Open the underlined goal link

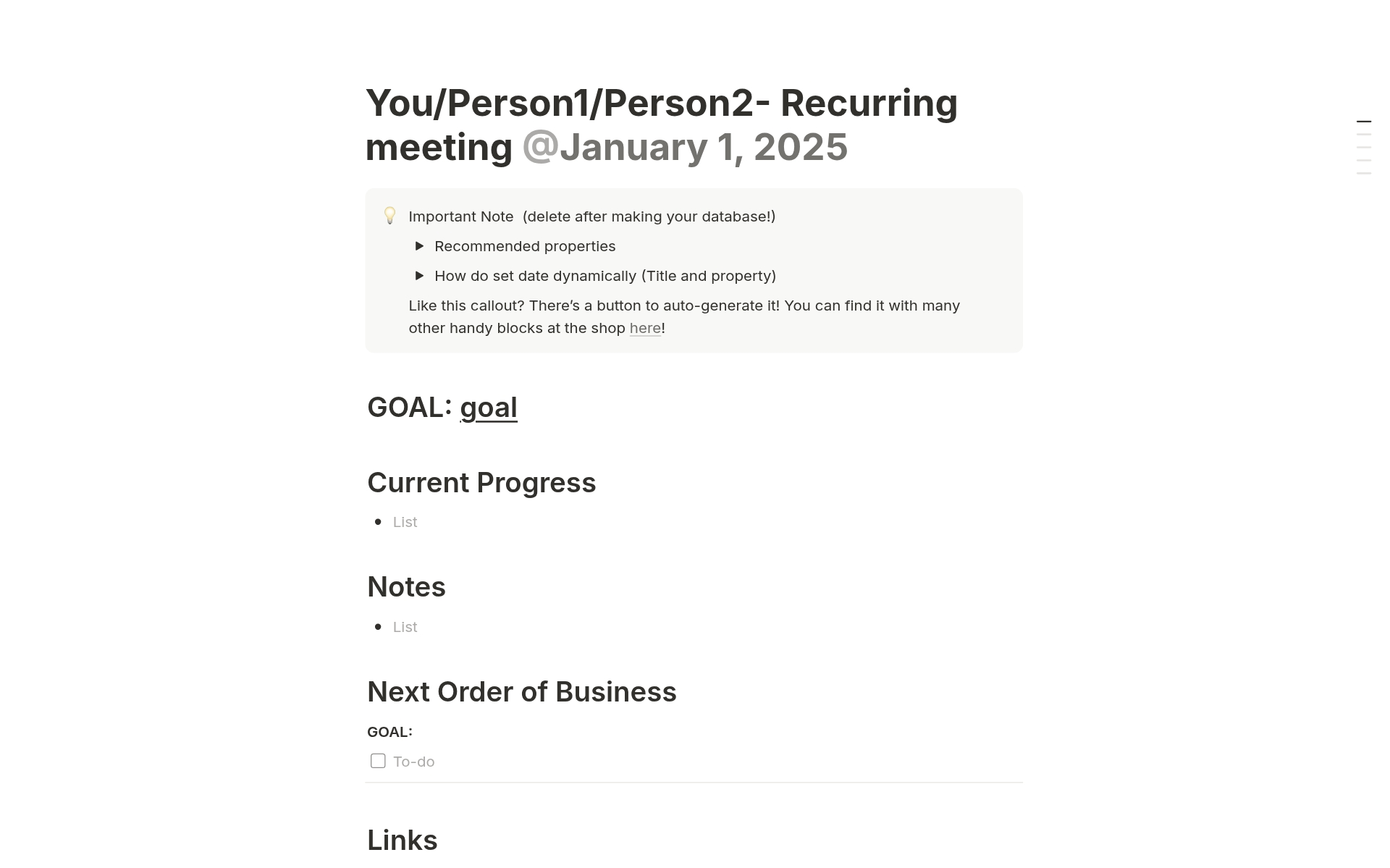pyautogui.click(x=489, y=408)
